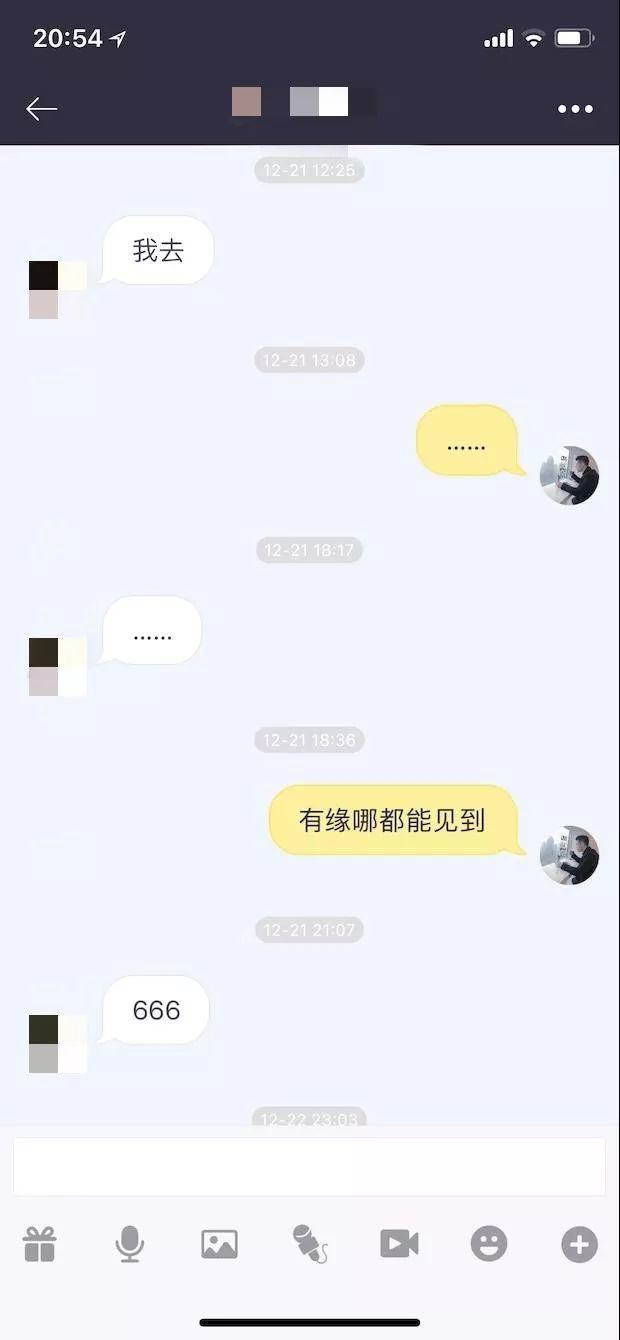Open sender avatar beside 有缘哪都能见到
This screenshot has width=620, height=1340.
click(x=569, y=855)
